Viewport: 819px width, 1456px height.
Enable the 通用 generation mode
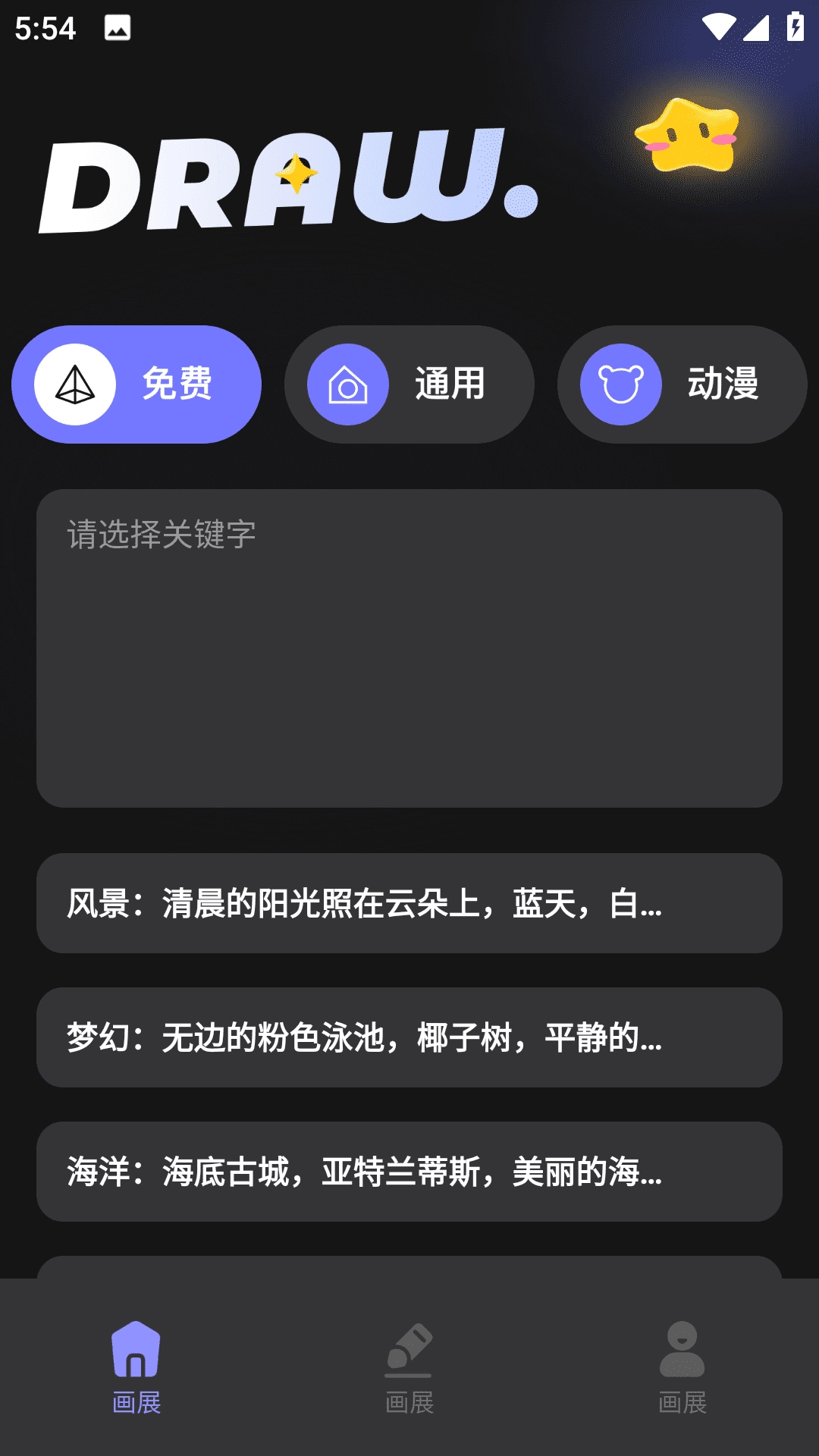[x=409, y=384]
